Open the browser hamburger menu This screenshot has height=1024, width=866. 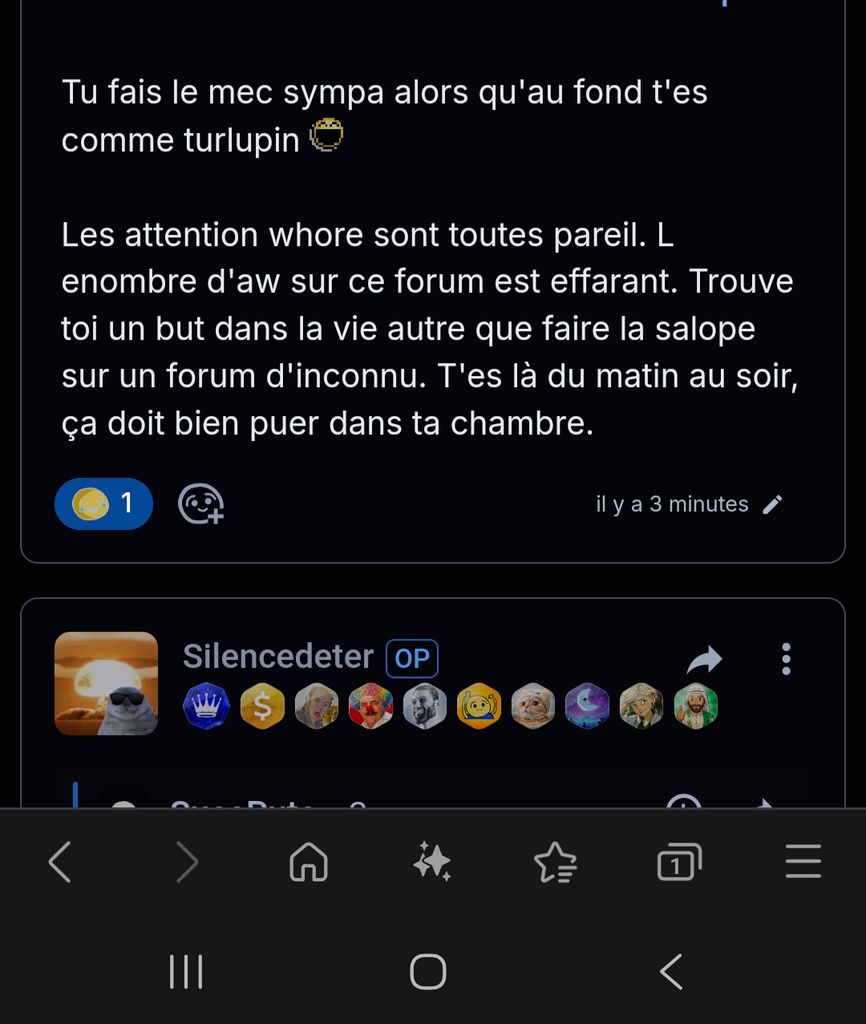803,861
